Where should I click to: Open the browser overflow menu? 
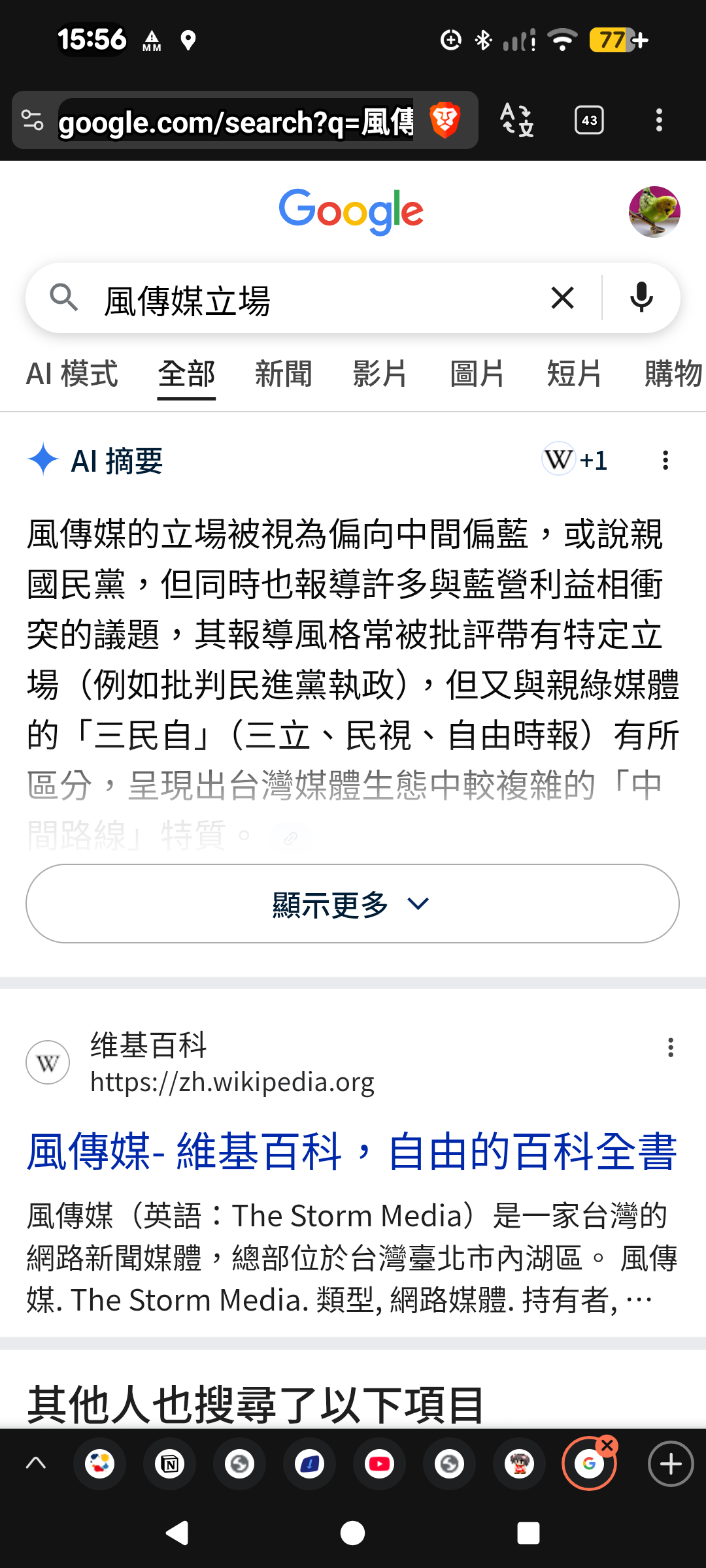click(x=659, y=120)
